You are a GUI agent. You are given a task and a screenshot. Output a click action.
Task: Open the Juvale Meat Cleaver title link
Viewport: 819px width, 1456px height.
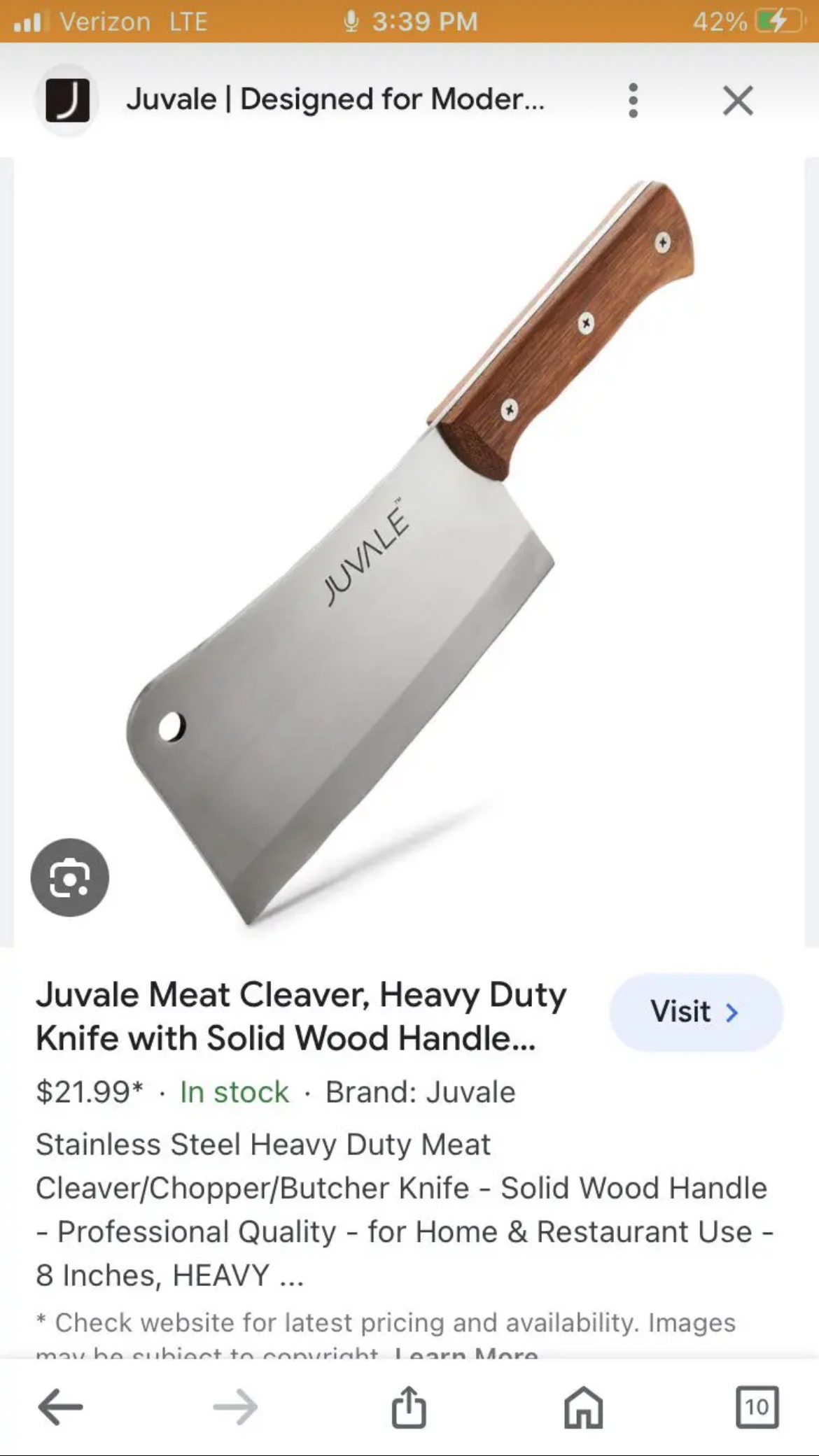[x=301, y=1016]
